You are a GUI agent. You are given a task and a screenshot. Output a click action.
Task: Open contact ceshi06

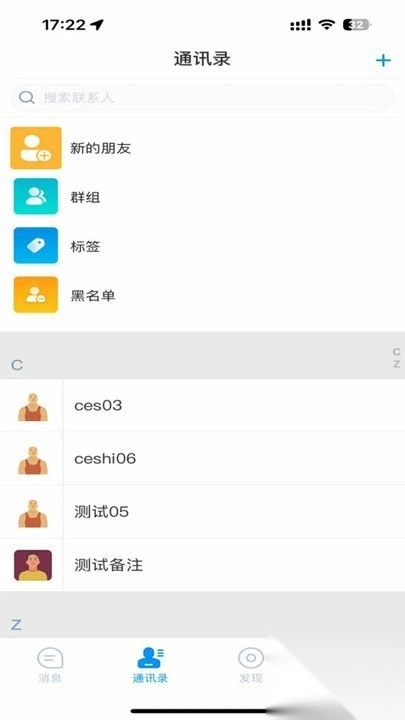click(202, 458)
